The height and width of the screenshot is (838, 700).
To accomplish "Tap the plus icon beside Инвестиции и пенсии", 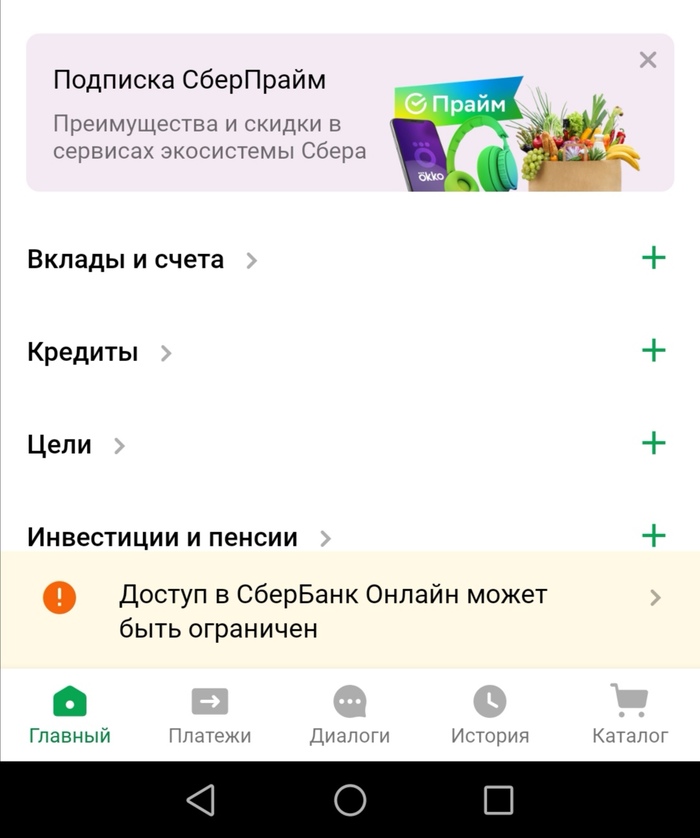I will [653, 535].
